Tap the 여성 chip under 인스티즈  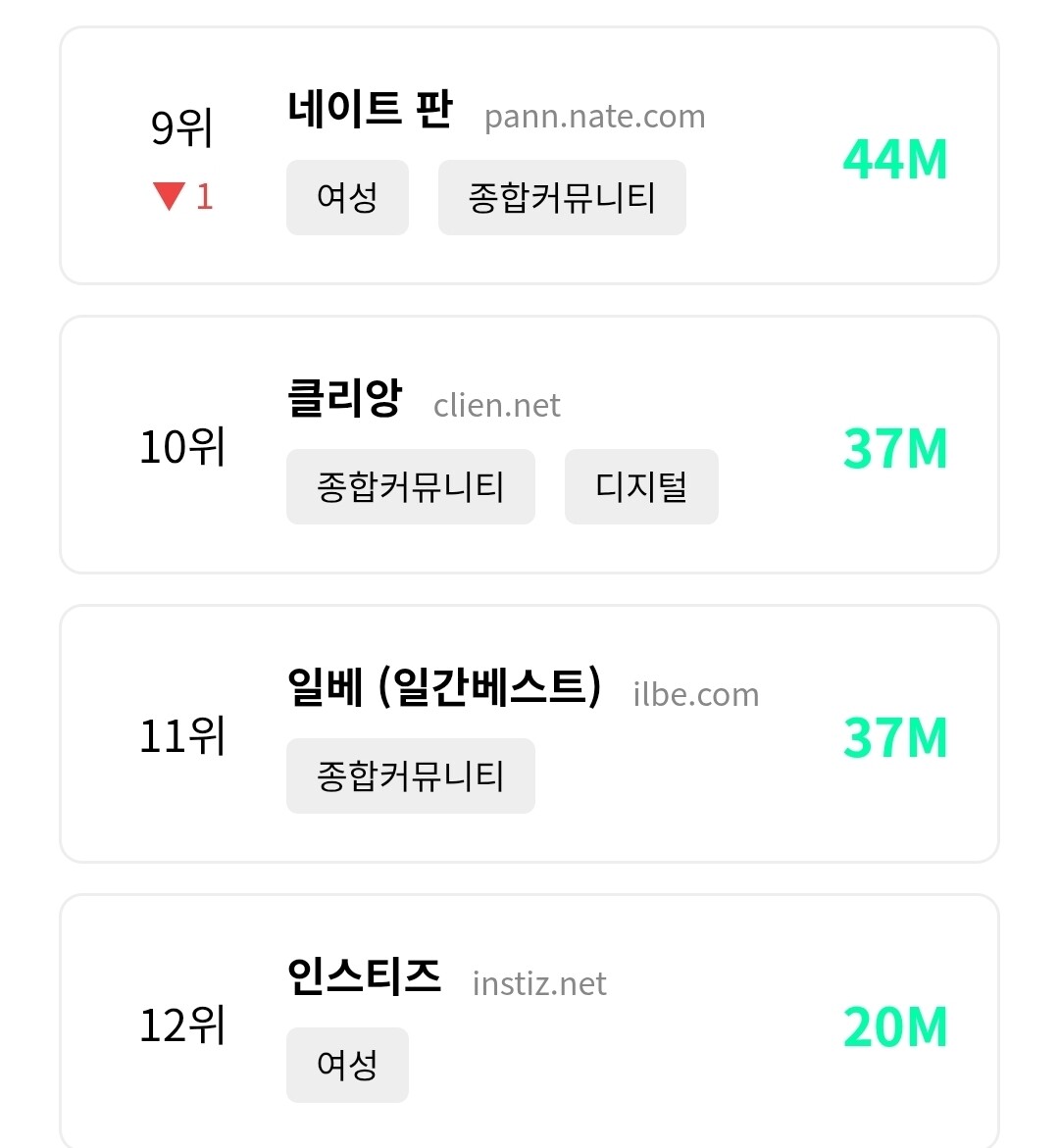pyautogui.click(x=347, y=1066)
